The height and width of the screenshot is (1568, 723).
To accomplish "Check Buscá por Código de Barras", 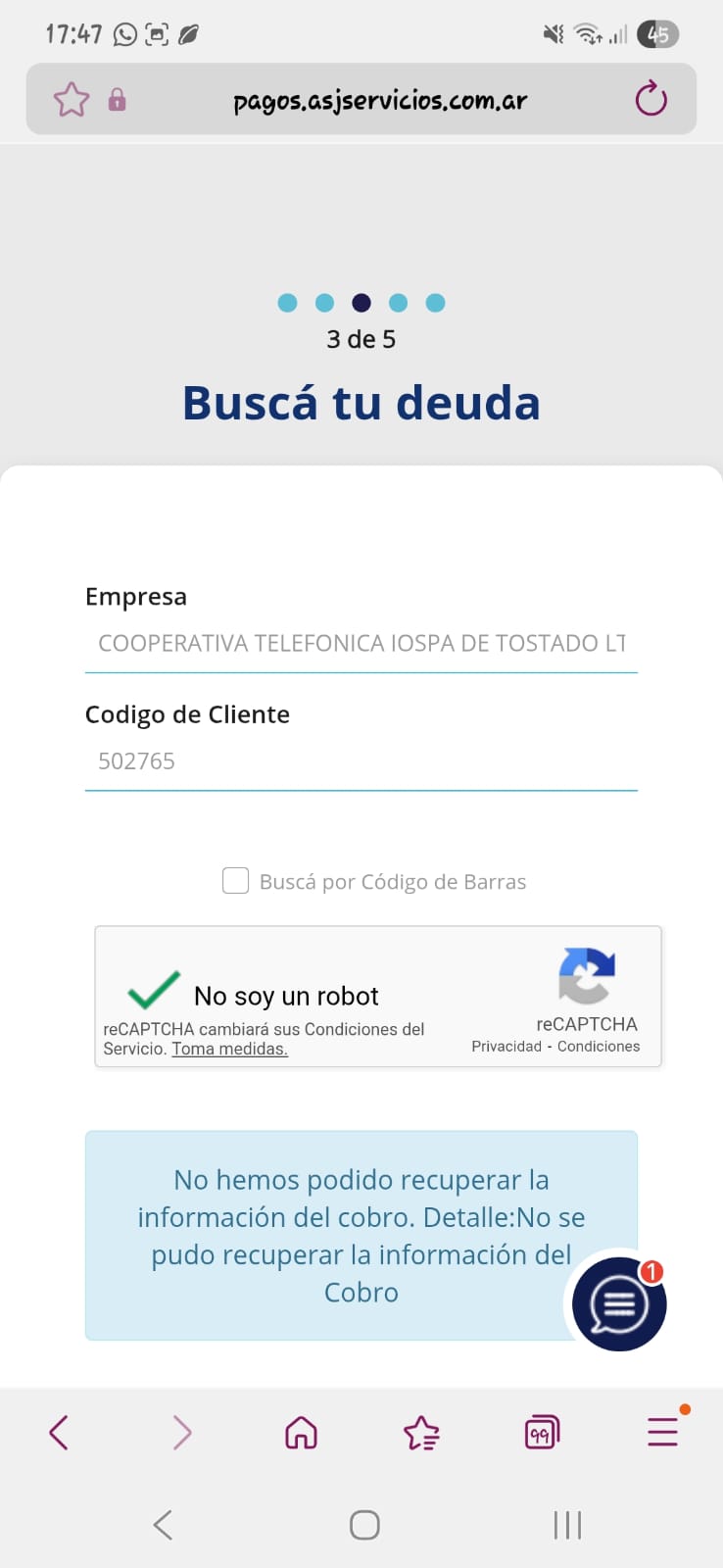I will tap(235, 881).
